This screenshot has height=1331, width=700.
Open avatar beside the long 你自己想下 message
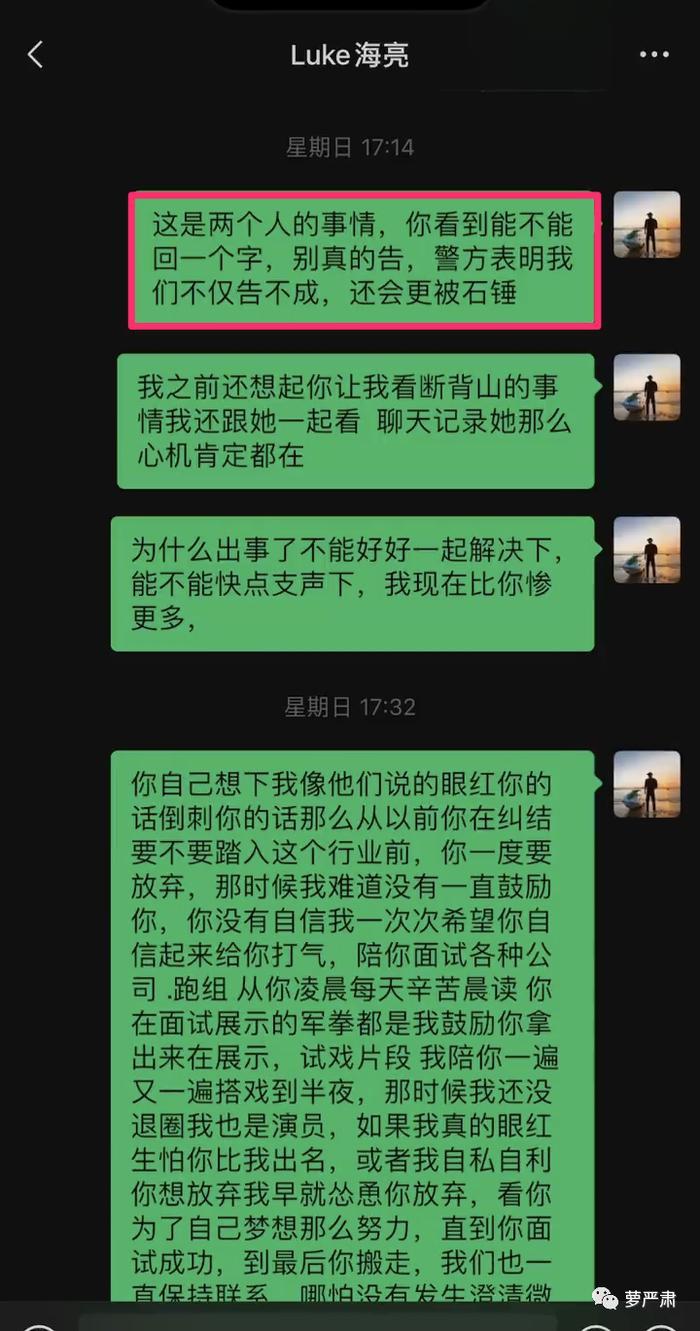point(646,784)
